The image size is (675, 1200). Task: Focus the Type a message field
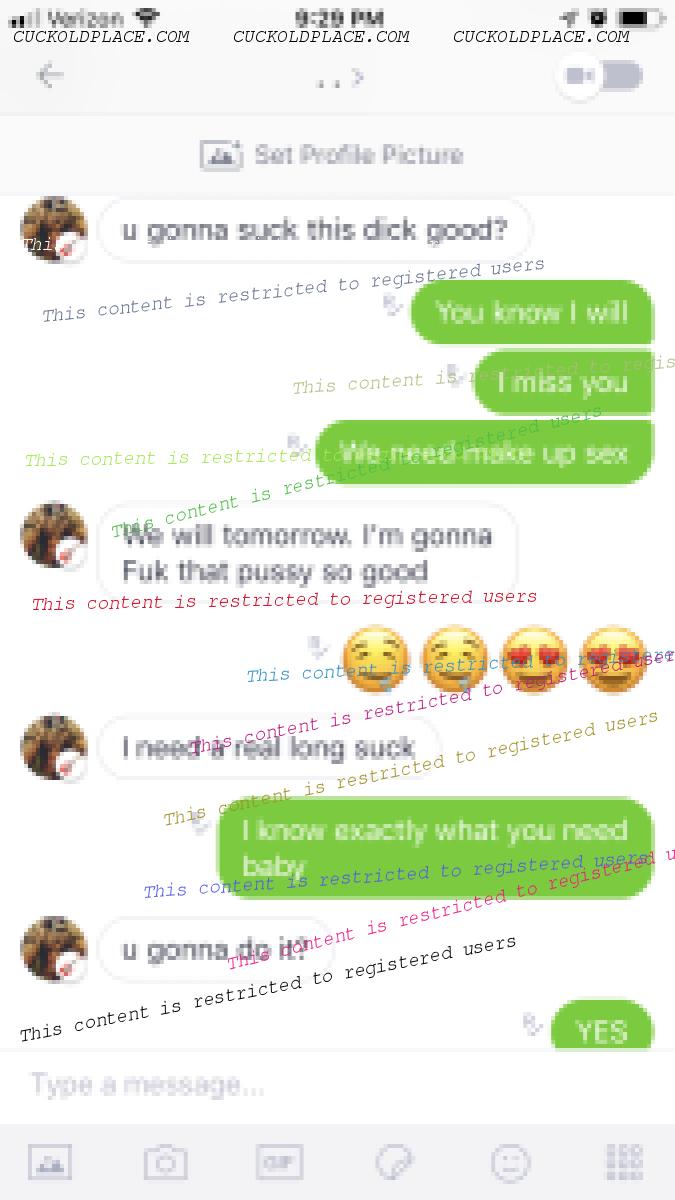[300, 1084]
